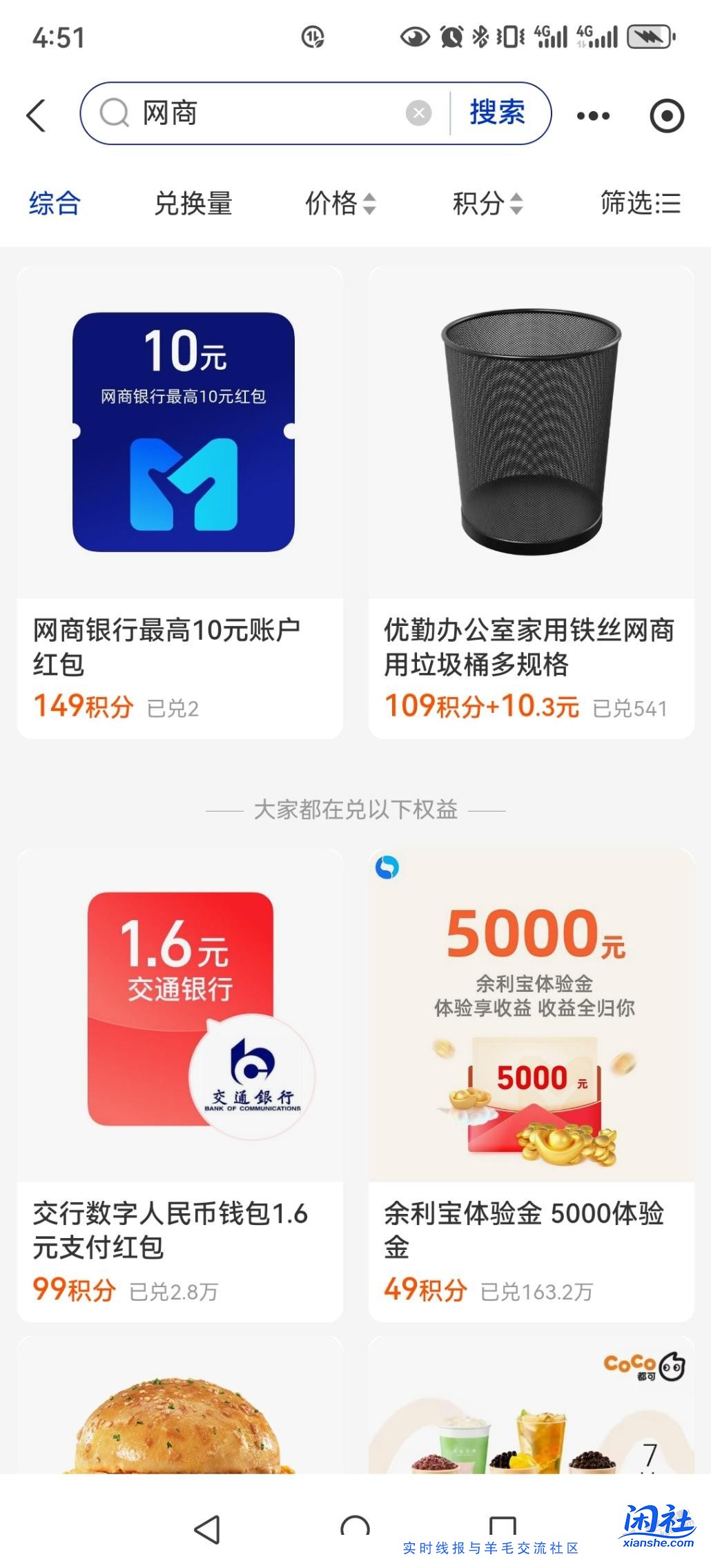Open the three-dot more options menu

[593, 116]
